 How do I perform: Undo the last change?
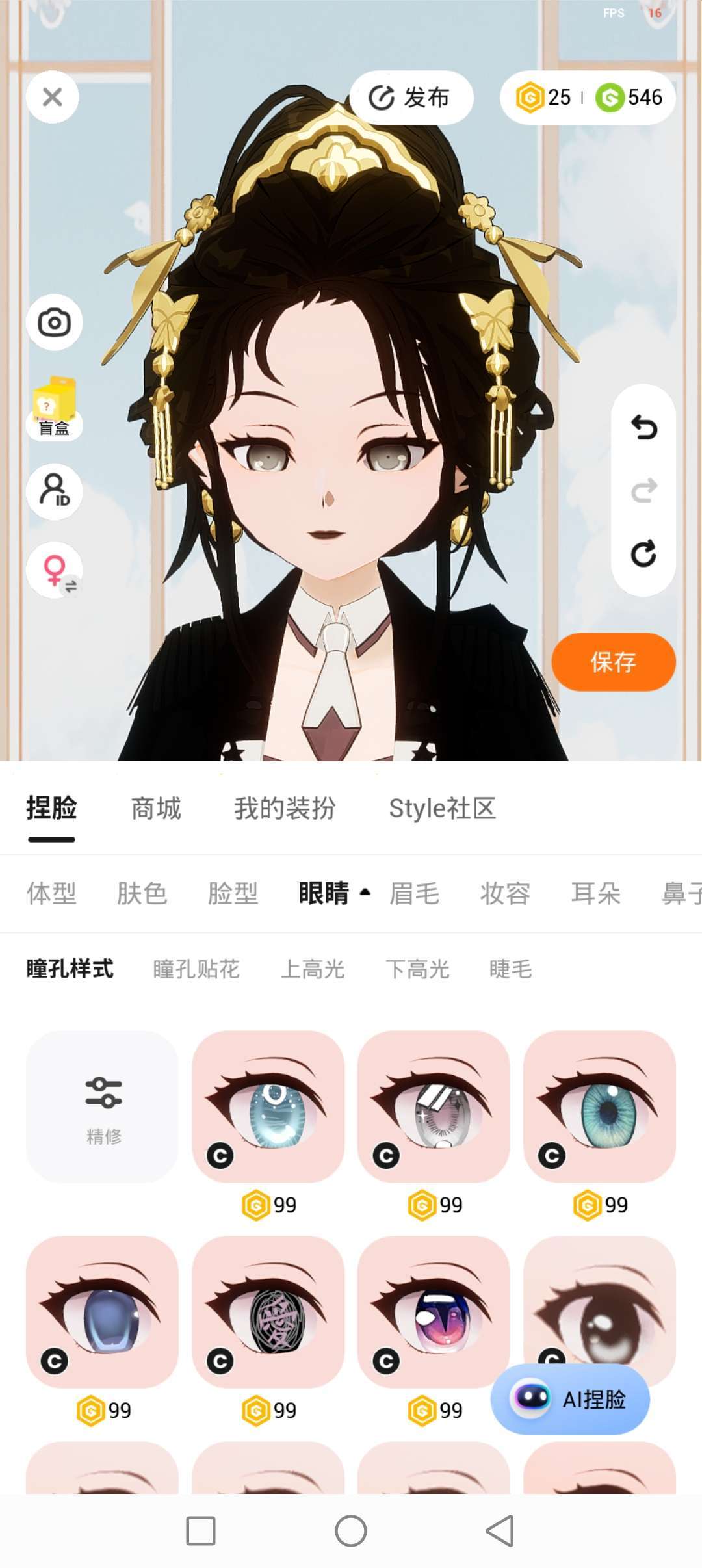click(x=643, y=427)
